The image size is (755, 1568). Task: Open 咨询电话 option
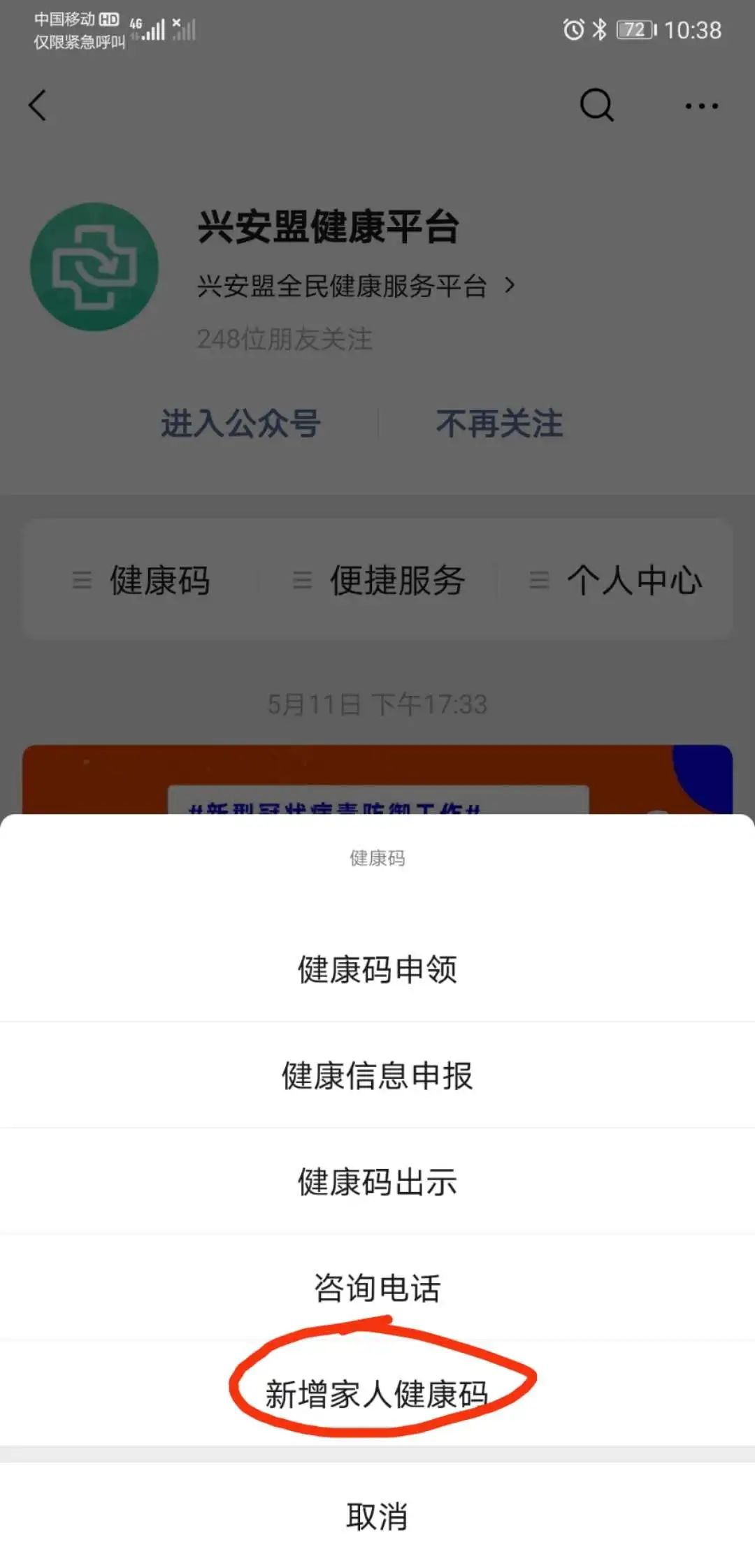(x=377, y=1288)
